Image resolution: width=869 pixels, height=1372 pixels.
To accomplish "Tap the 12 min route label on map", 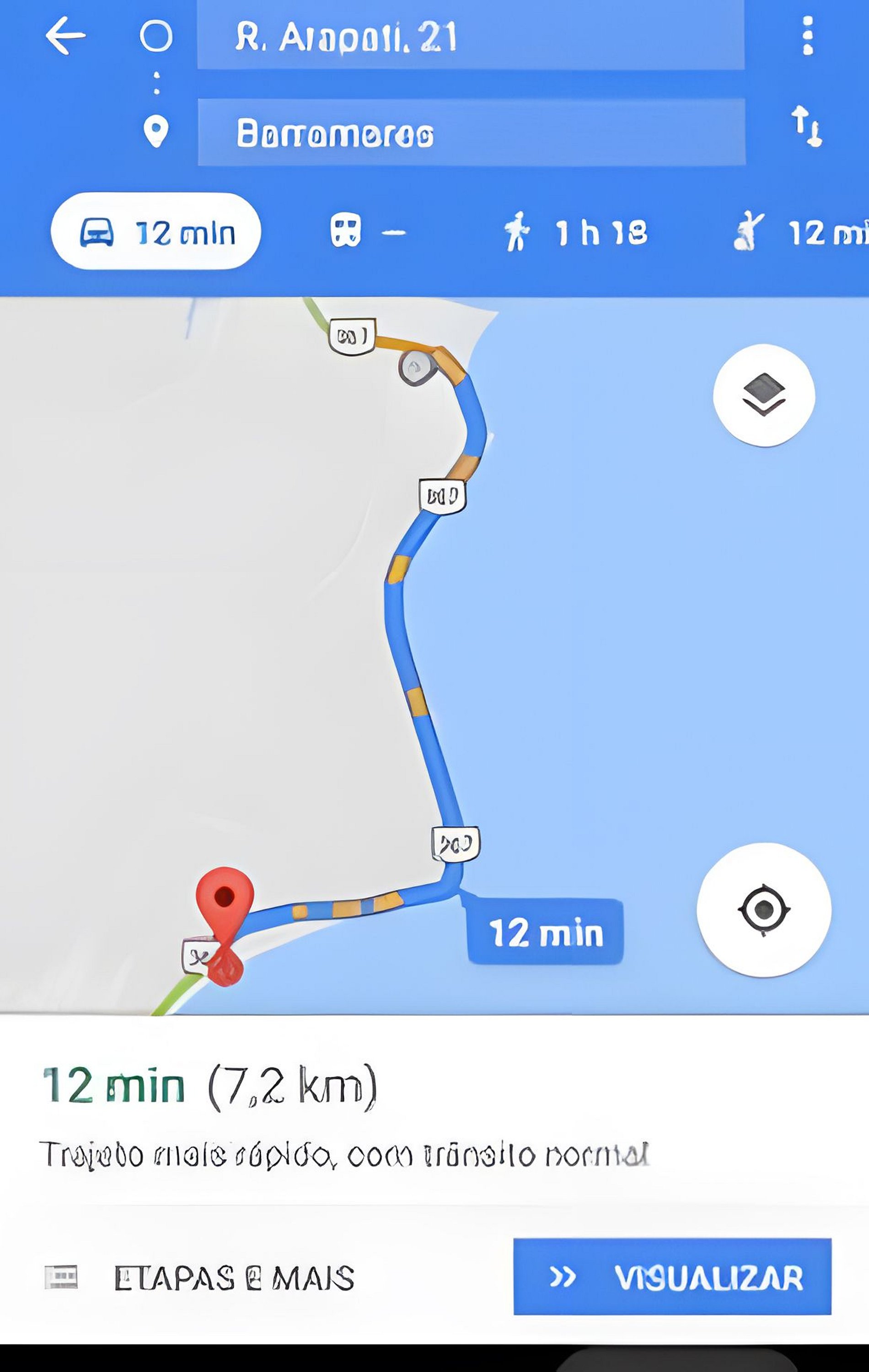I will (545, 933).
